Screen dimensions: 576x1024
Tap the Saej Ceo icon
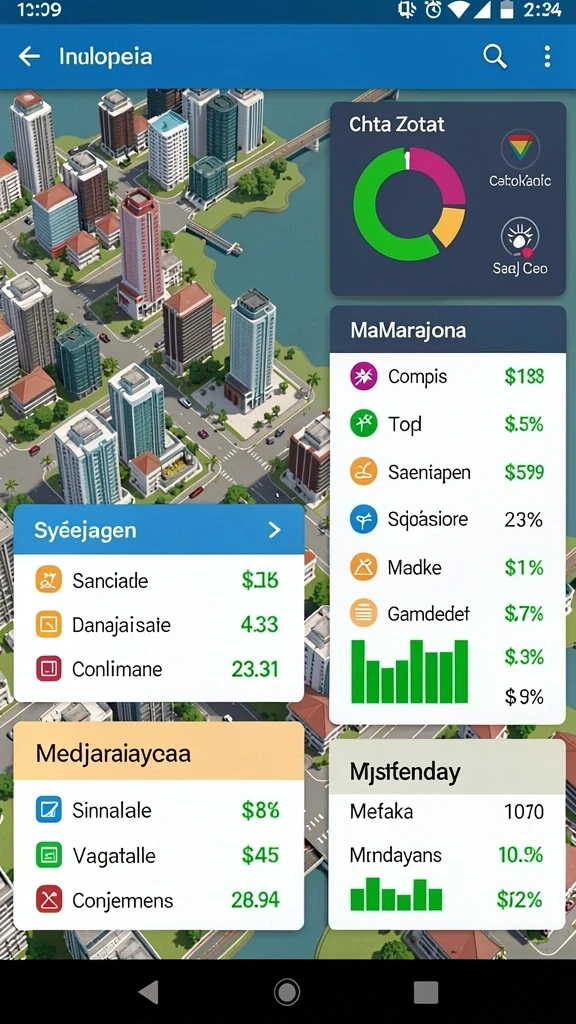click(520, 238)
